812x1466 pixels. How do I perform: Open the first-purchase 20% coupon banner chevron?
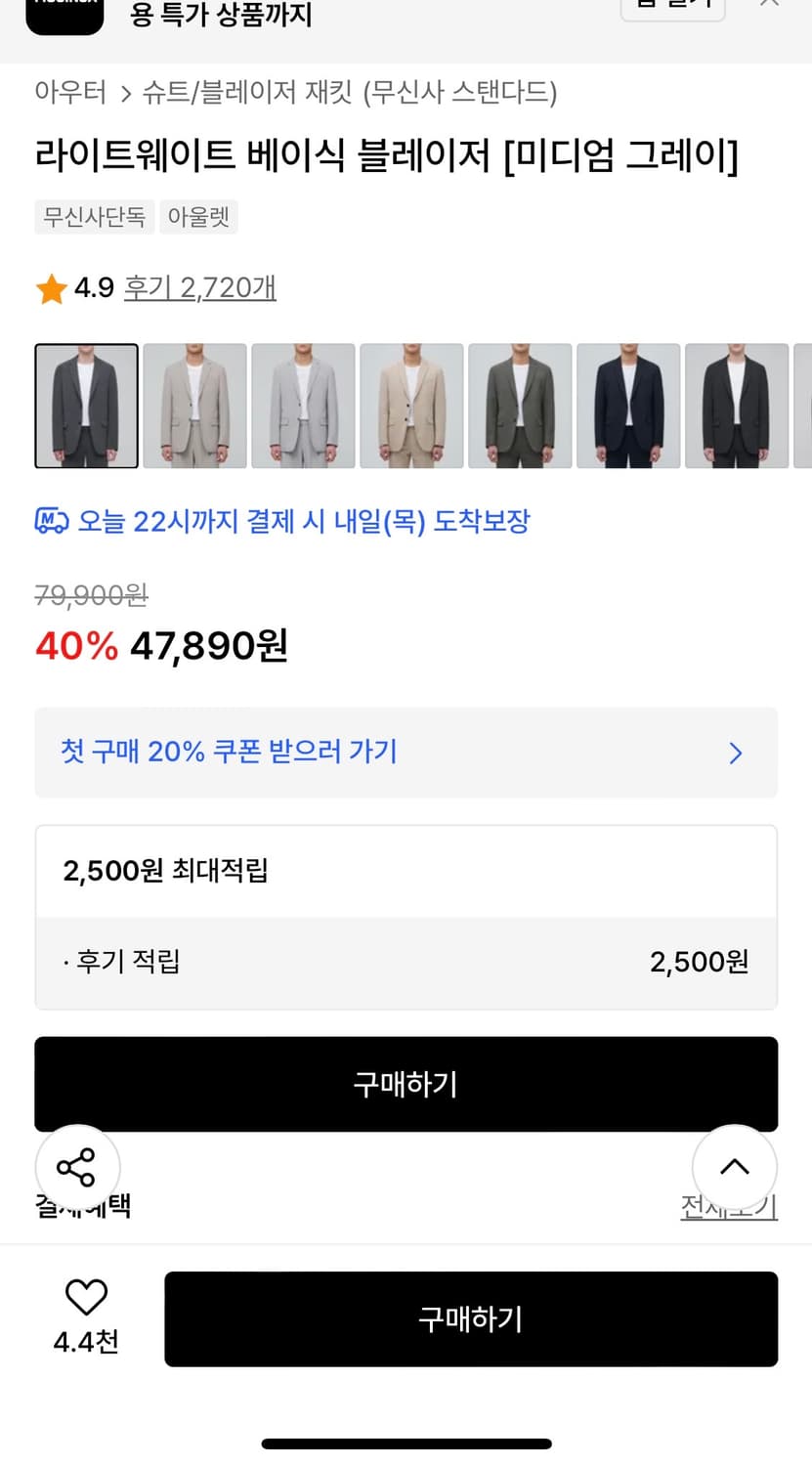coord(737,753)
